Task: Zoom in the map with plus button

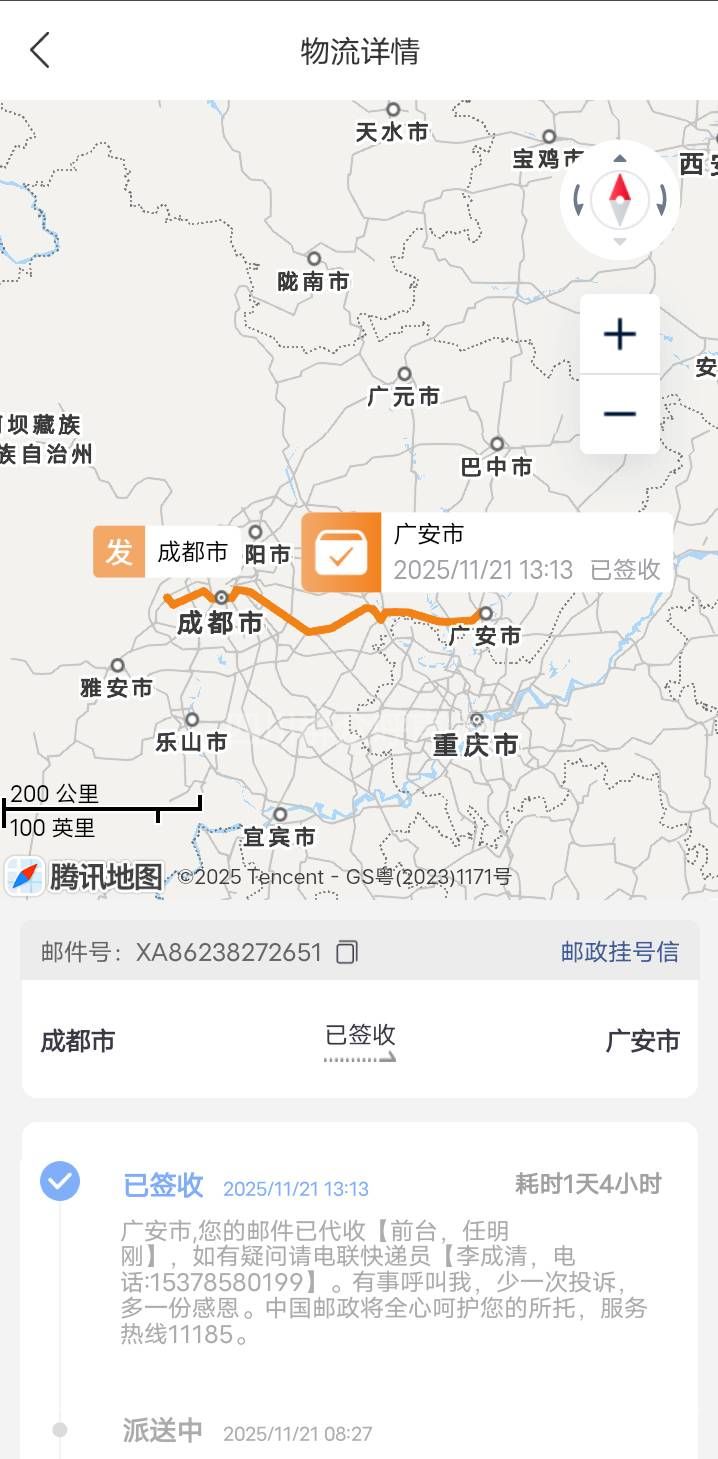Action: 620,334
